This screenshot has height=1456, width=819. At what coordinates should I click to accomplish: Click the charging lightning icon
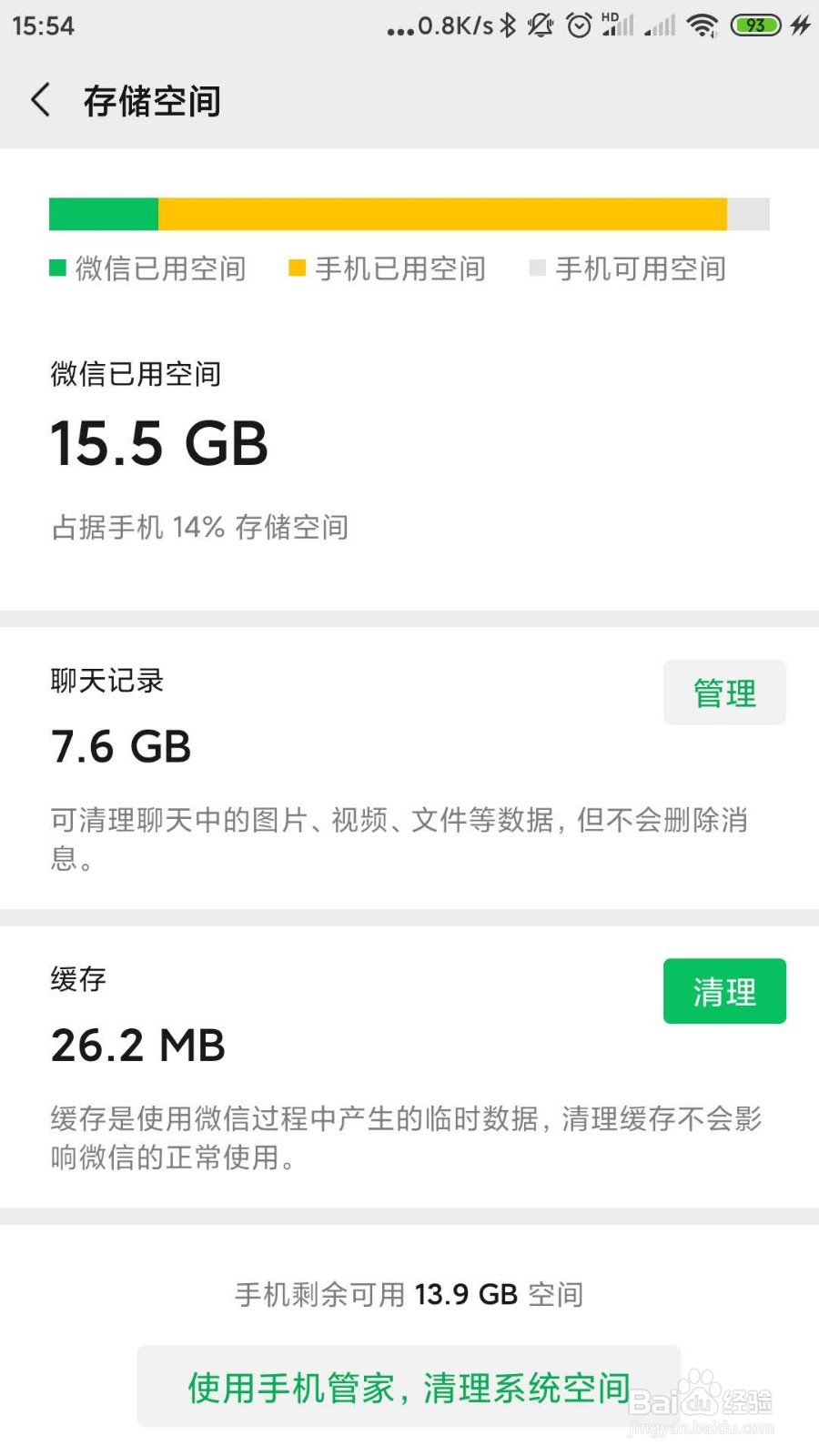click(798, 25)
